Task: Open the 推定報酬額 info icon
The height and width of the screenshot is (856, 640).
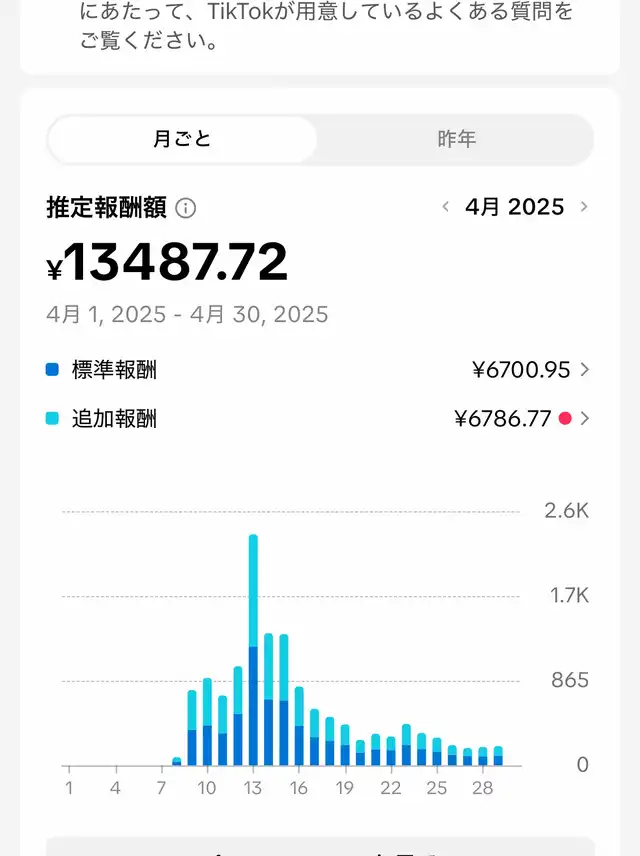Action: [x=186, y=208]
